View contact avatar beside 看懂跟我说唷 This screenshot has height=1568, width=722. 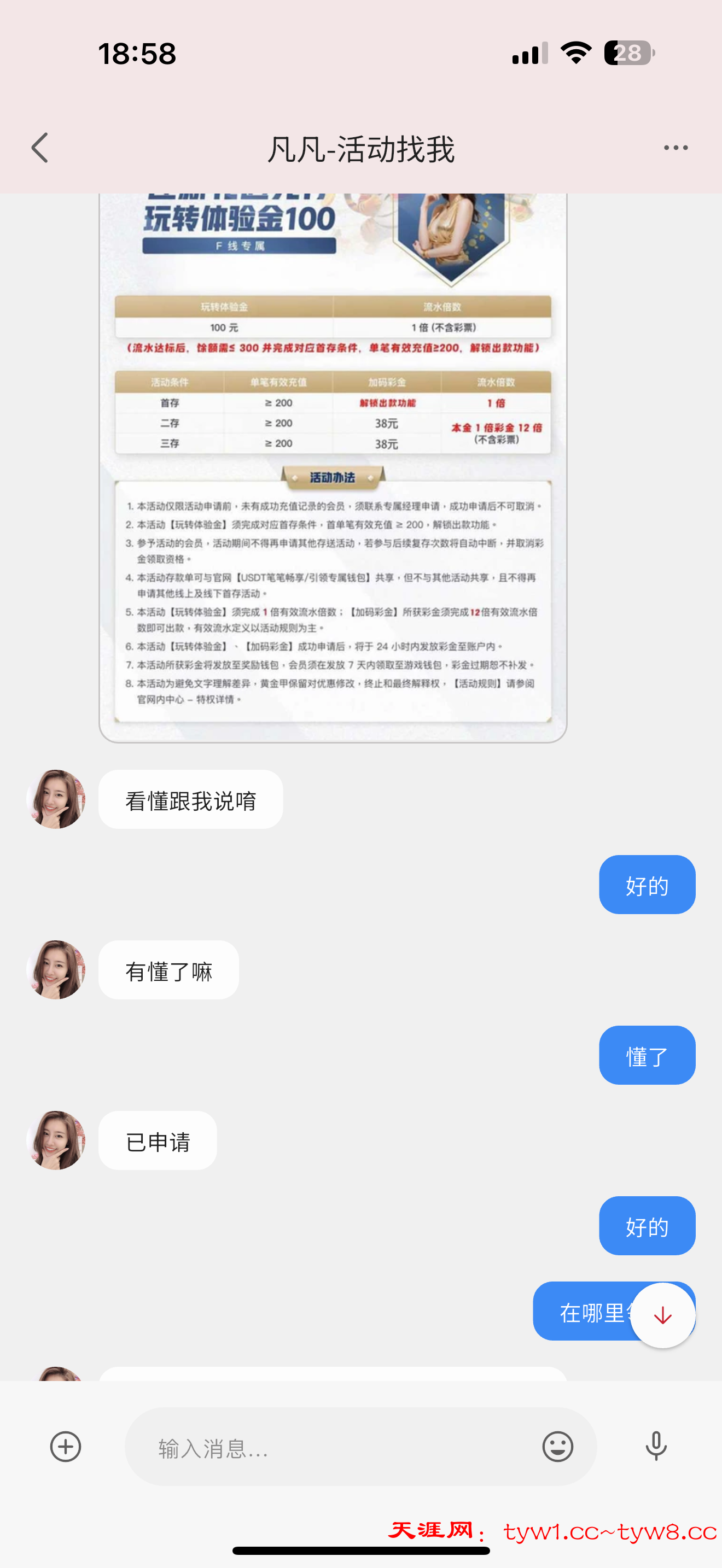56,799
